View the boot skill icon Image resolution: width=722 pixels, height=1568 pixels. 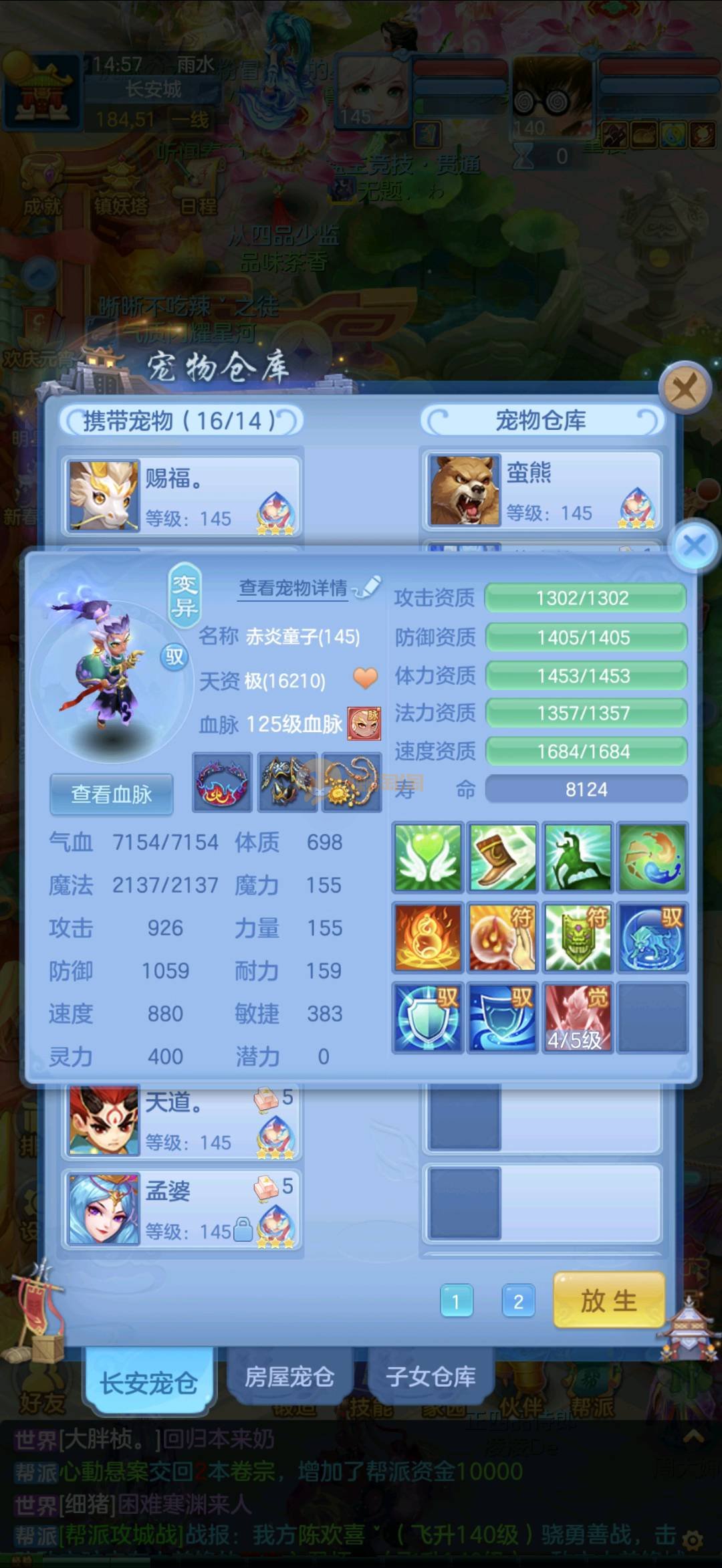(502, 858)
